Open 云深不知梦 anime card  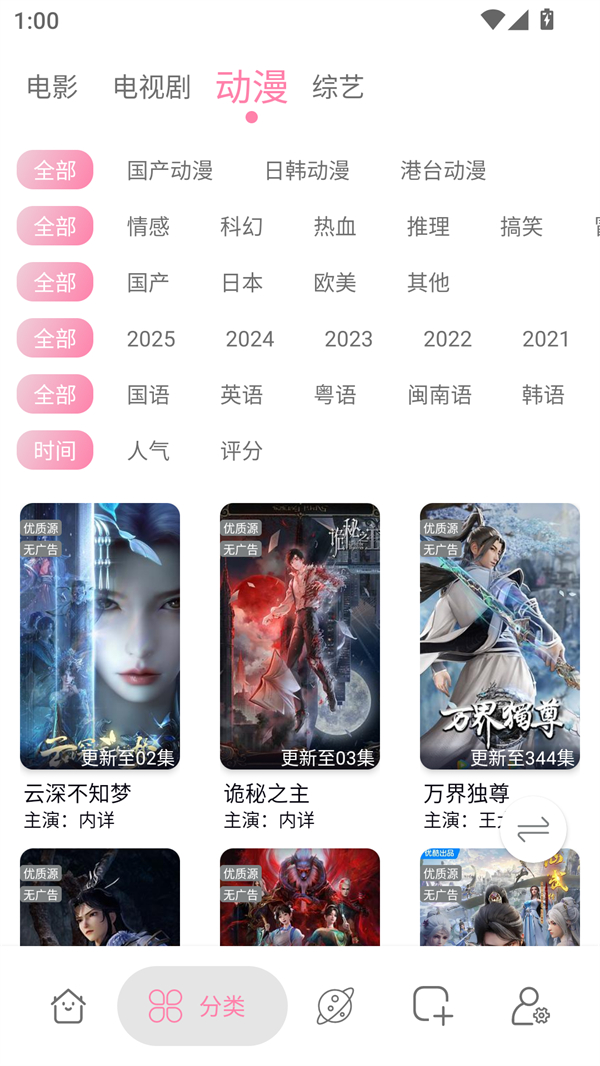(100, 636)
